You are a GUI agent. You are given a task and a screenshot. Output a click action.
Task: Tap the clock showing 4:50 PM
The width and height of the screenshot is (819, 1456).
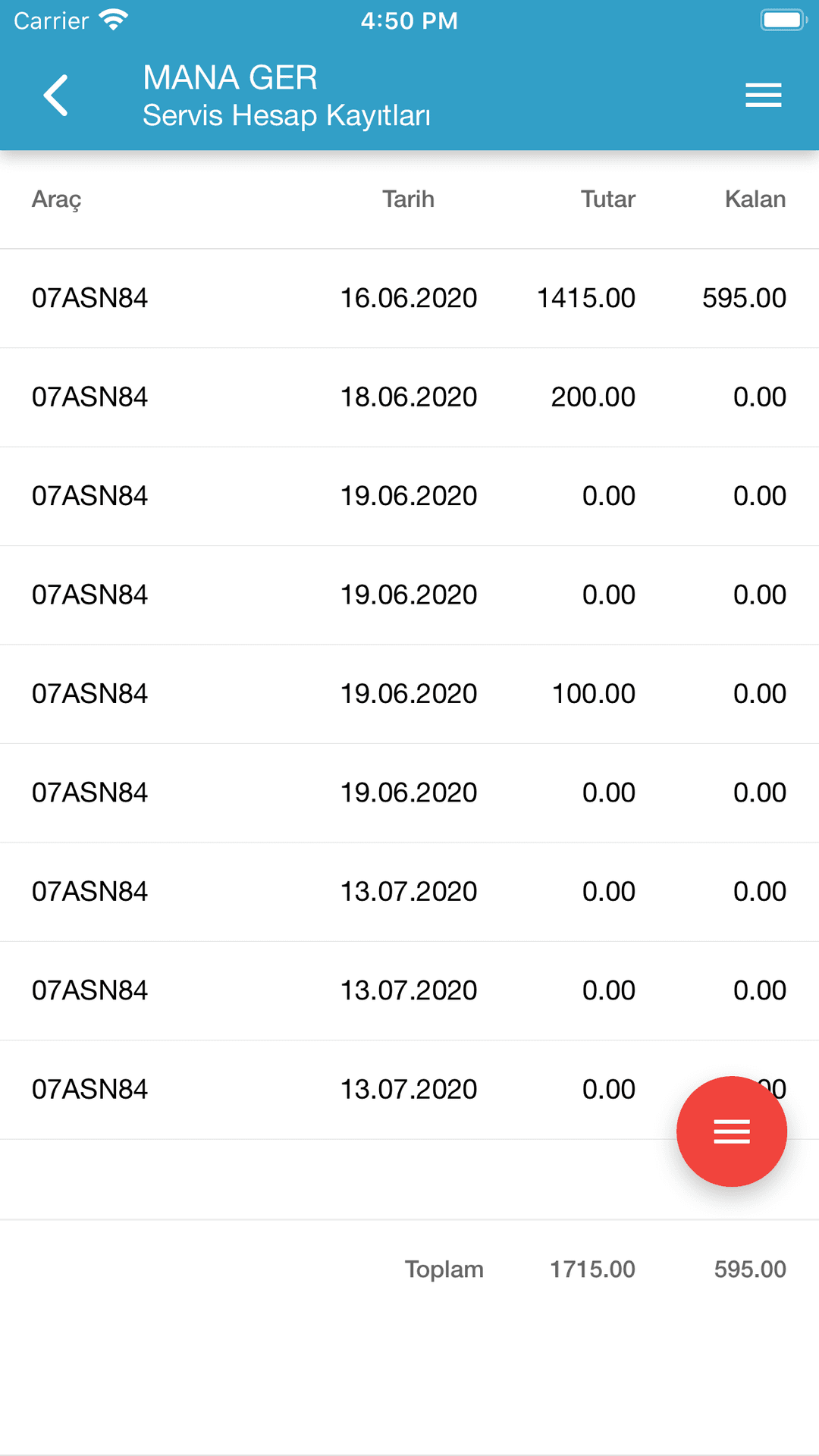(x=409, y=20)
